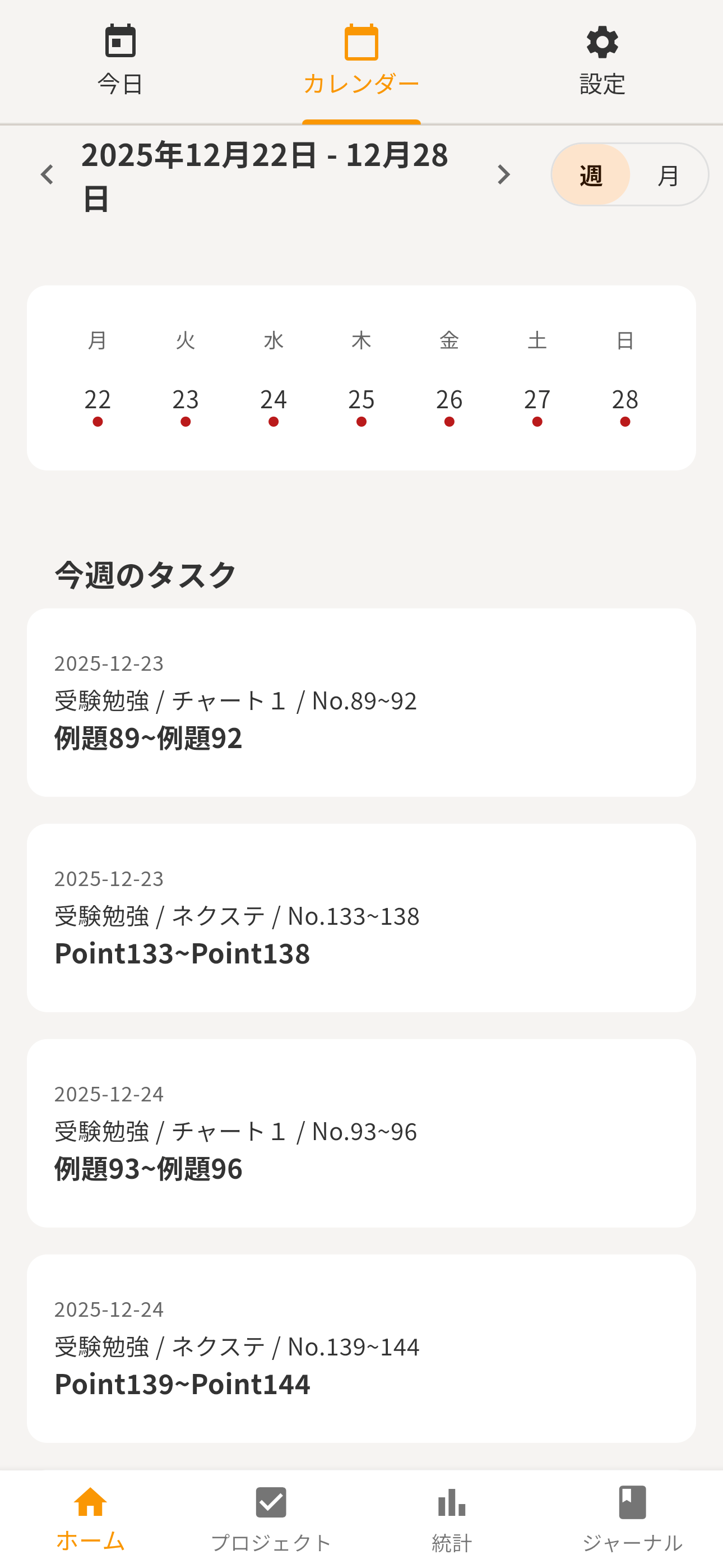Viewport: 723px width, 1568px height.
Task: Open the Point139~Point144 task card
Action: [361, 1348]
